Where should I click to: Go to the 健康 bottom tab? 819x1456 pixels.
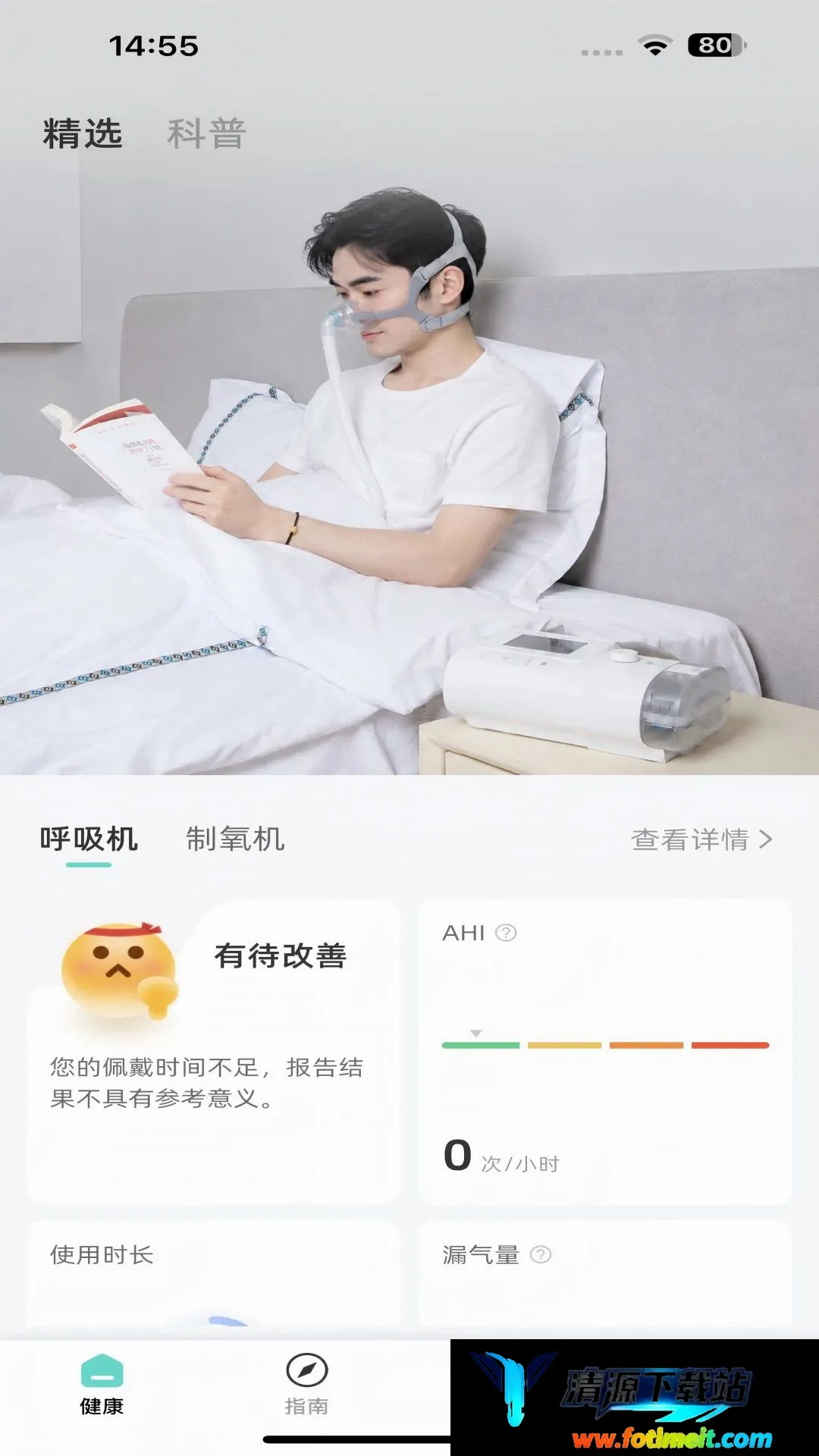coord(102,1385)
